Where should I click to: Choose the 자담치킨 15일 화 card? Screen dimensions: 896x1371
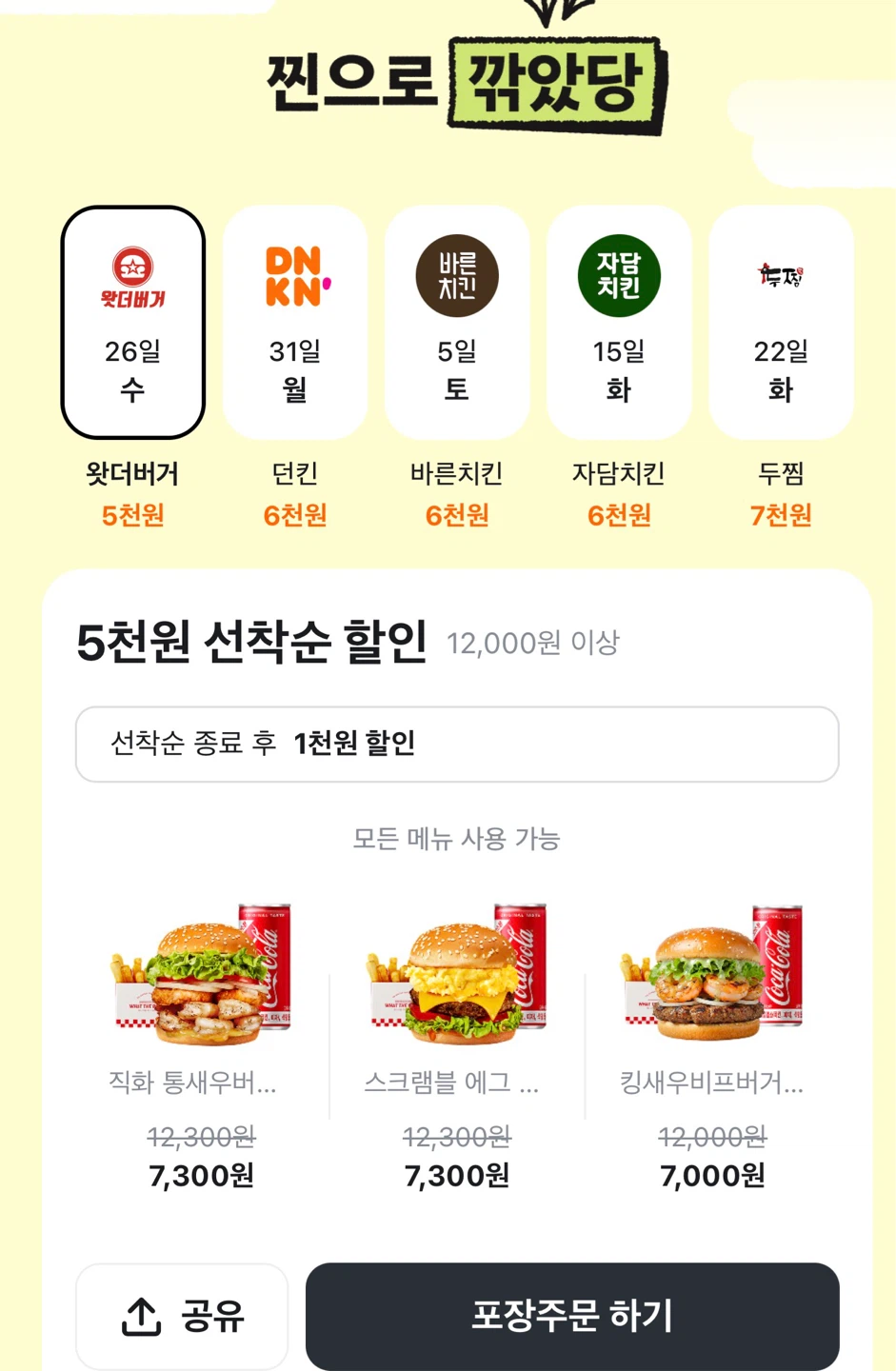tap(619, 322)
